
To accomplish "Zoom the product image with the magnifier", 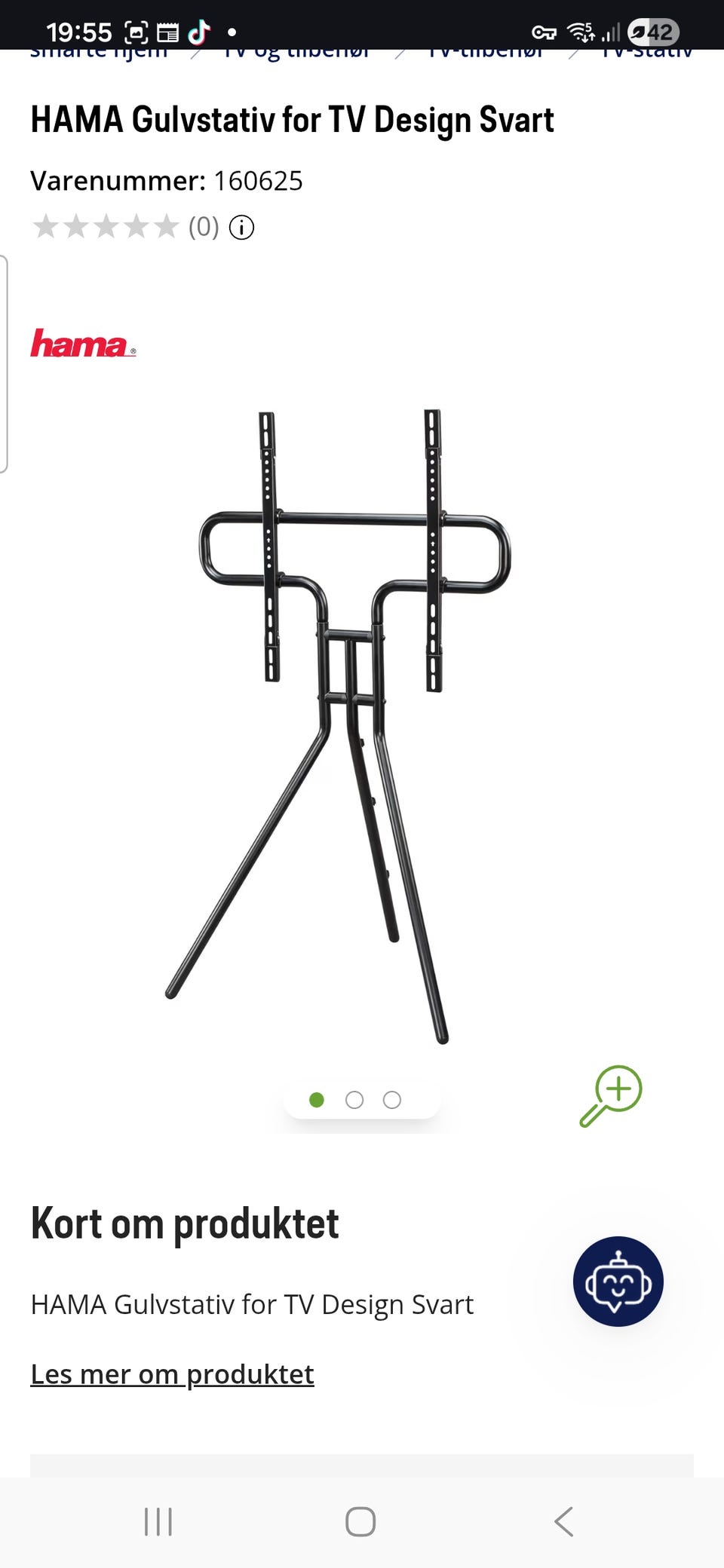I will point(611,1095).
